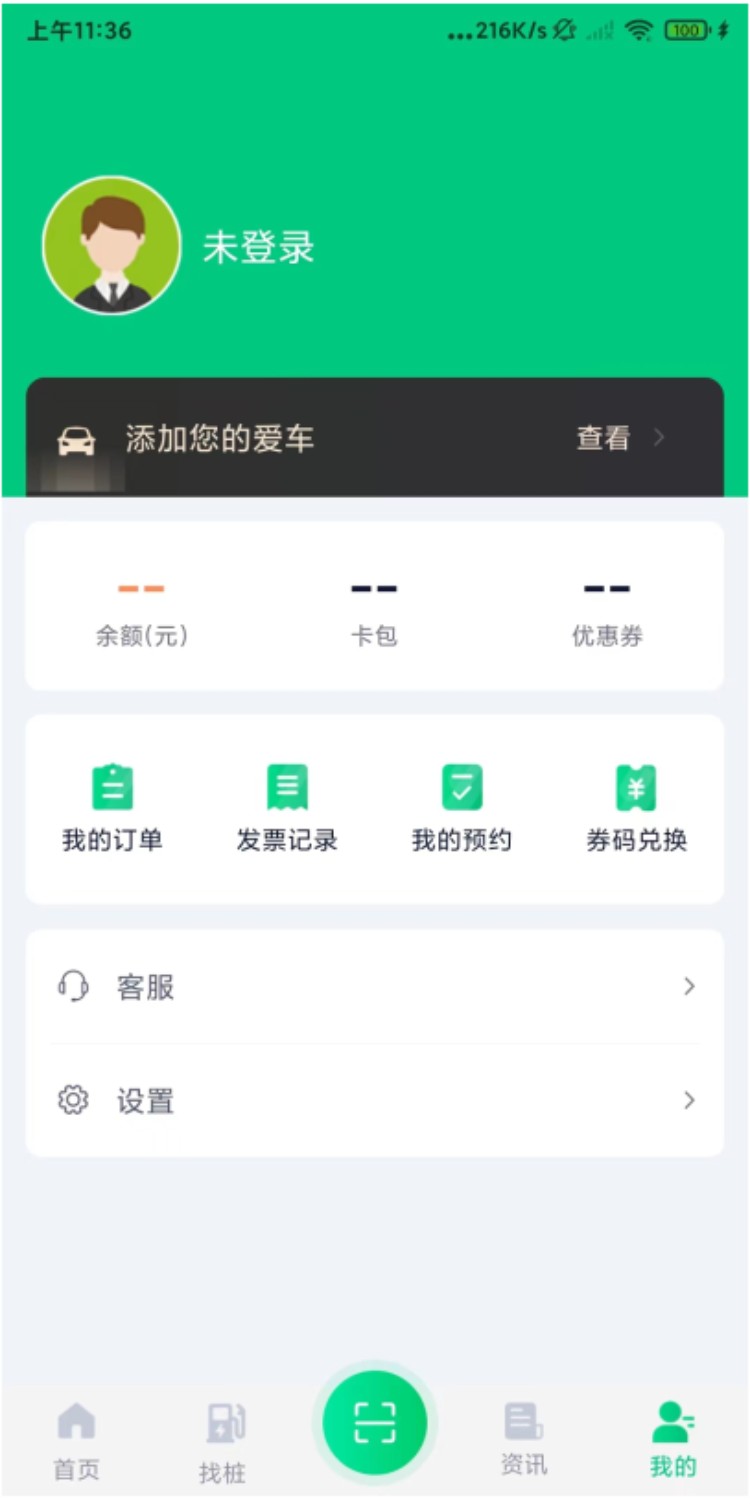
Task: Open 我的订单
Action: [112, 809]
